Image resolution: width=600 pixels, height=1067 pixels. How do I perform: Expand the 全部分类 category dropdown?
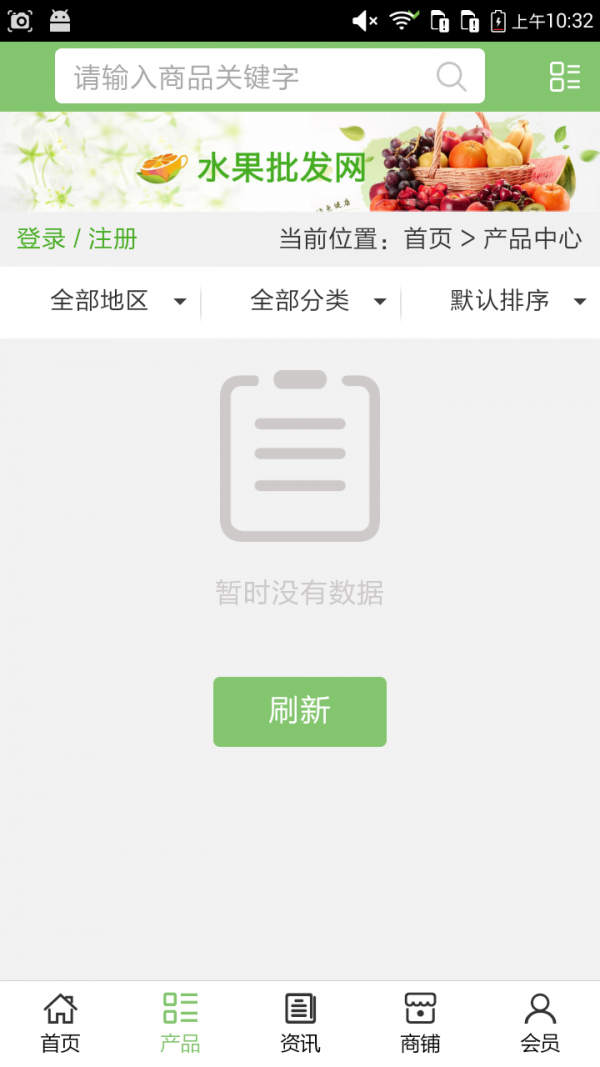(318, 300)
